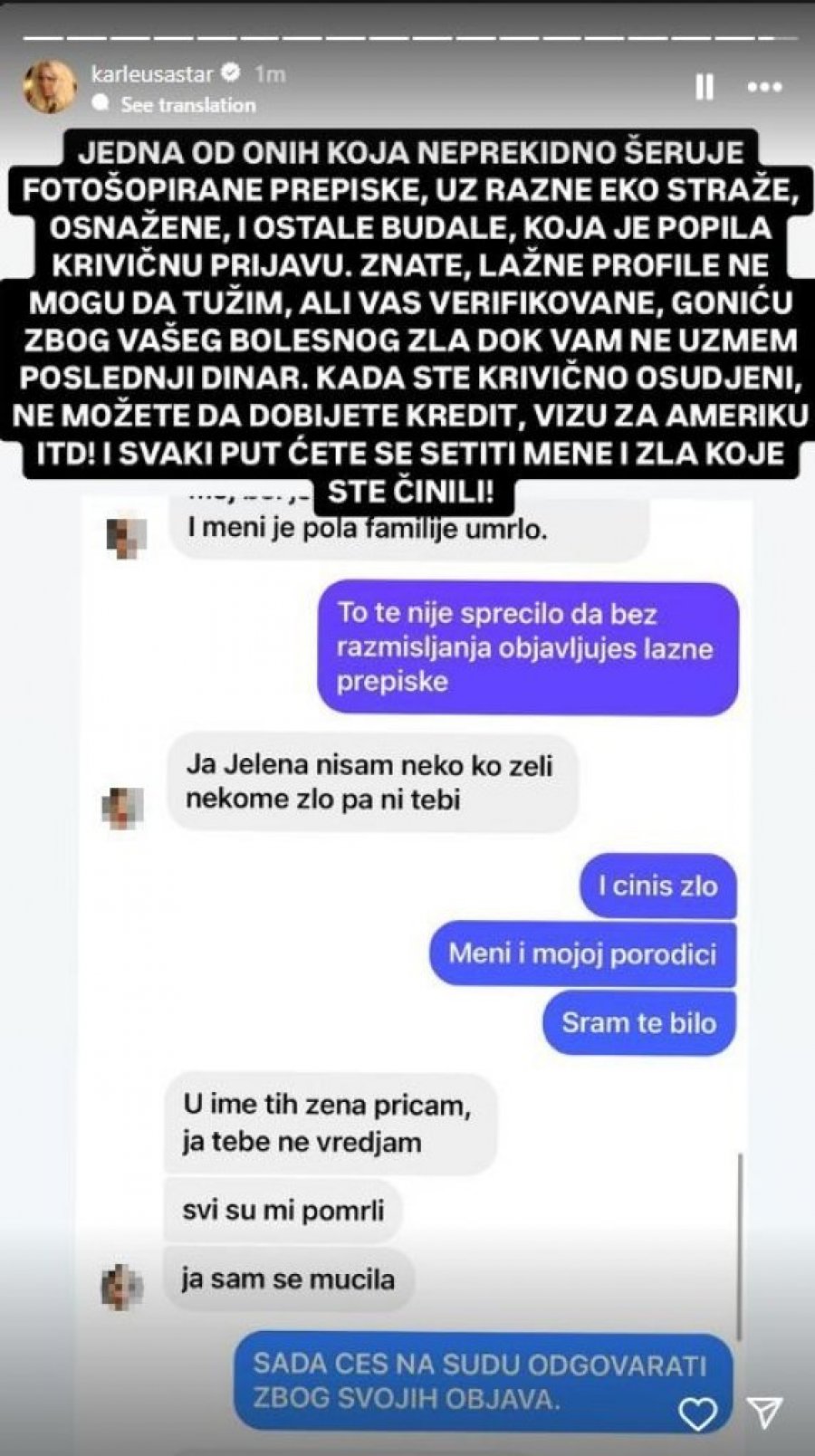This screenshot has width=815, height=1456.
Task: Like this story with the heart
Action: 698,1413
